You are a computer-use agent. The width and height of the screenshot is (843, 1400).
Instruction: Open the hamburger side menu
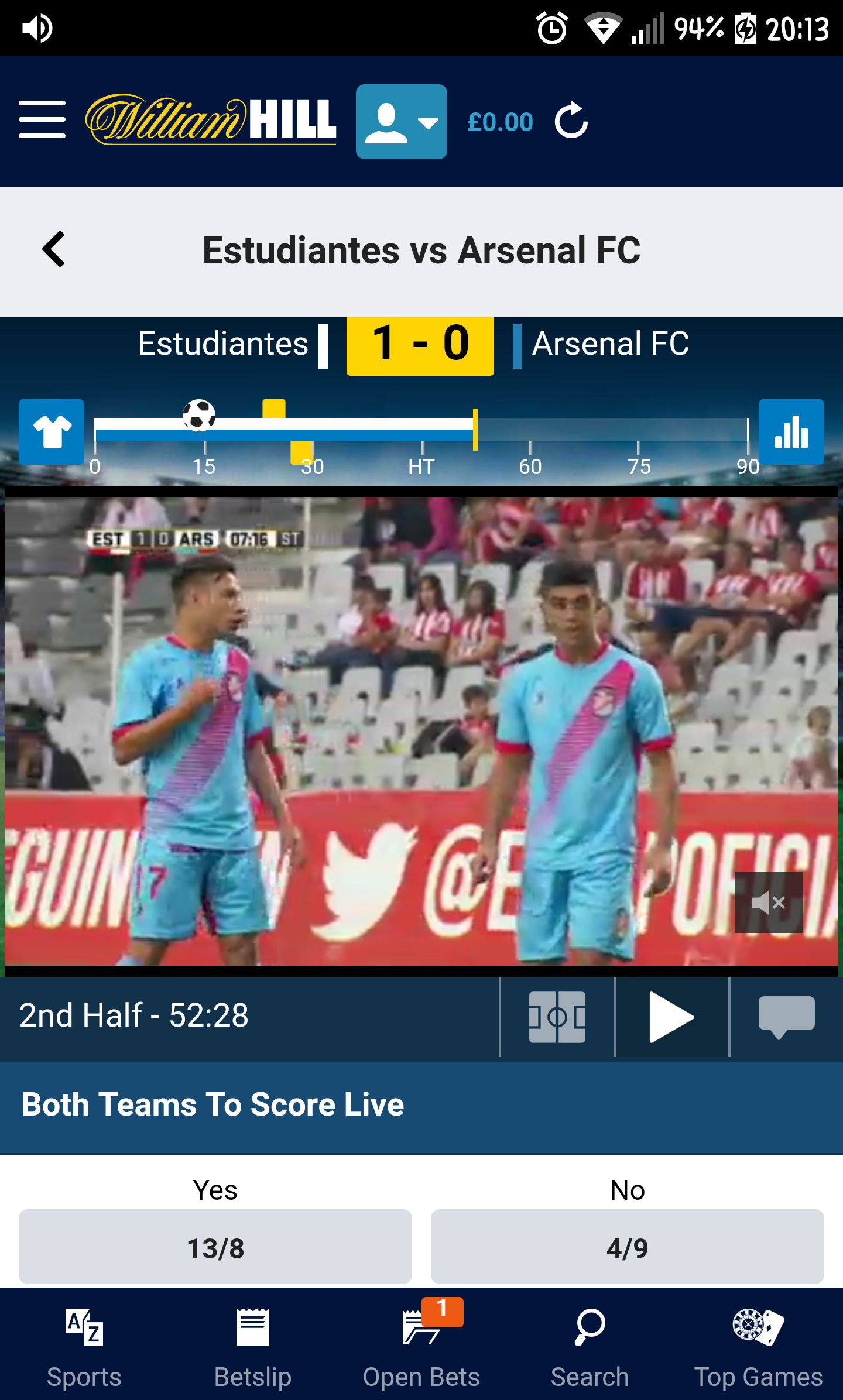pyautogui.click(x=42, y=119)
